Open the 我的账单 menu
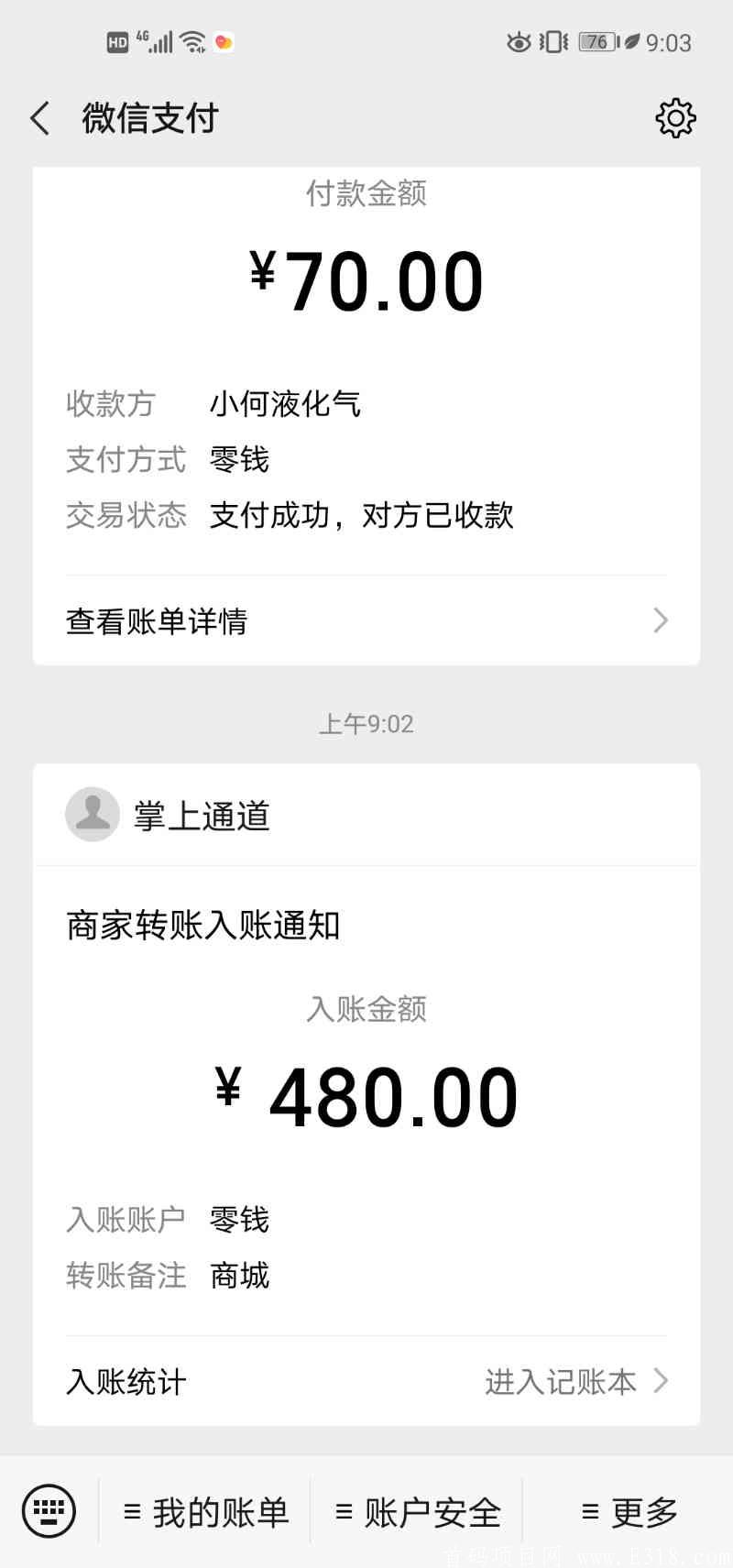 tap(206, 1512)
